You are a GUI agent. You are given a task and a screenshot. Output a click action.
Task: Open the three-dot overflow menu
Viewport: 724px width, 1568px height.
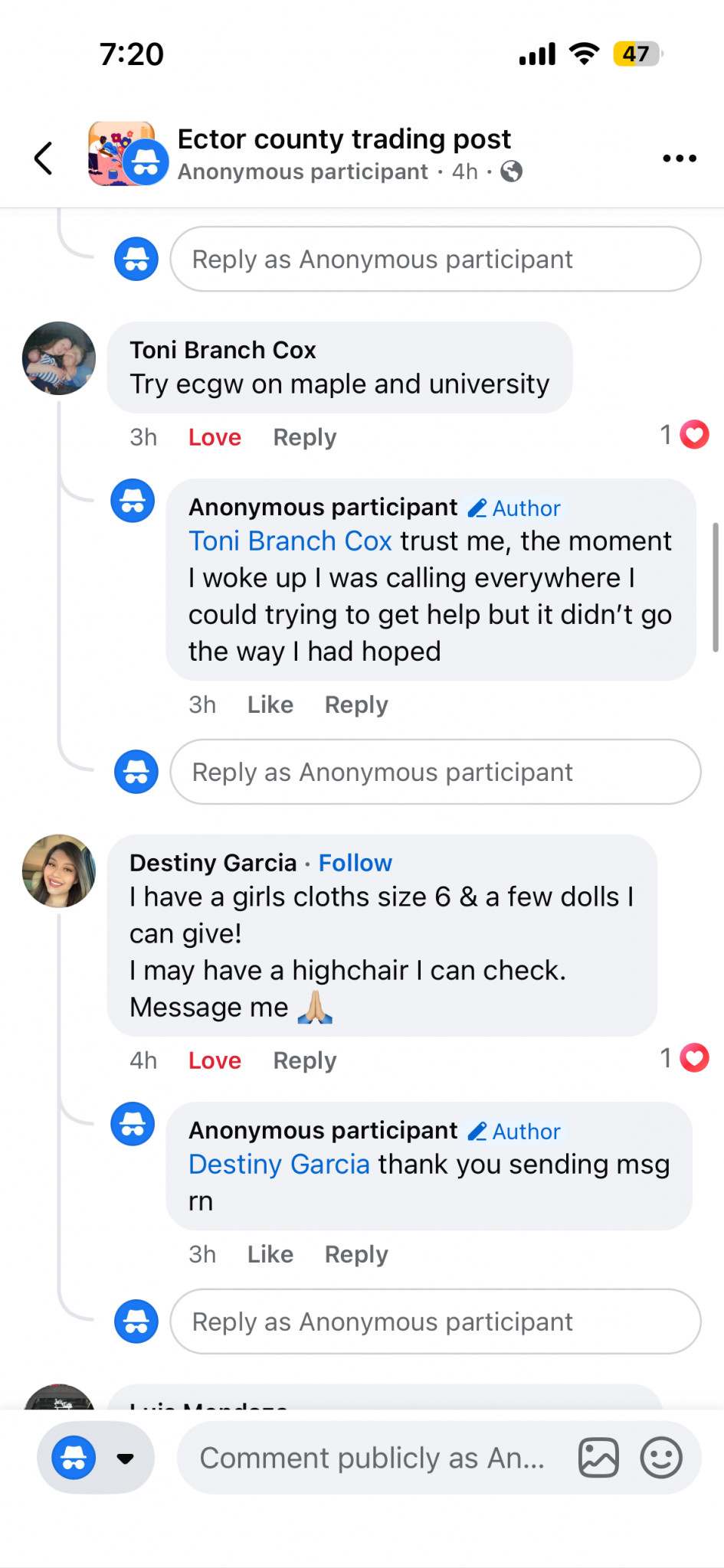pyautogui.click(x=679, y=158)
